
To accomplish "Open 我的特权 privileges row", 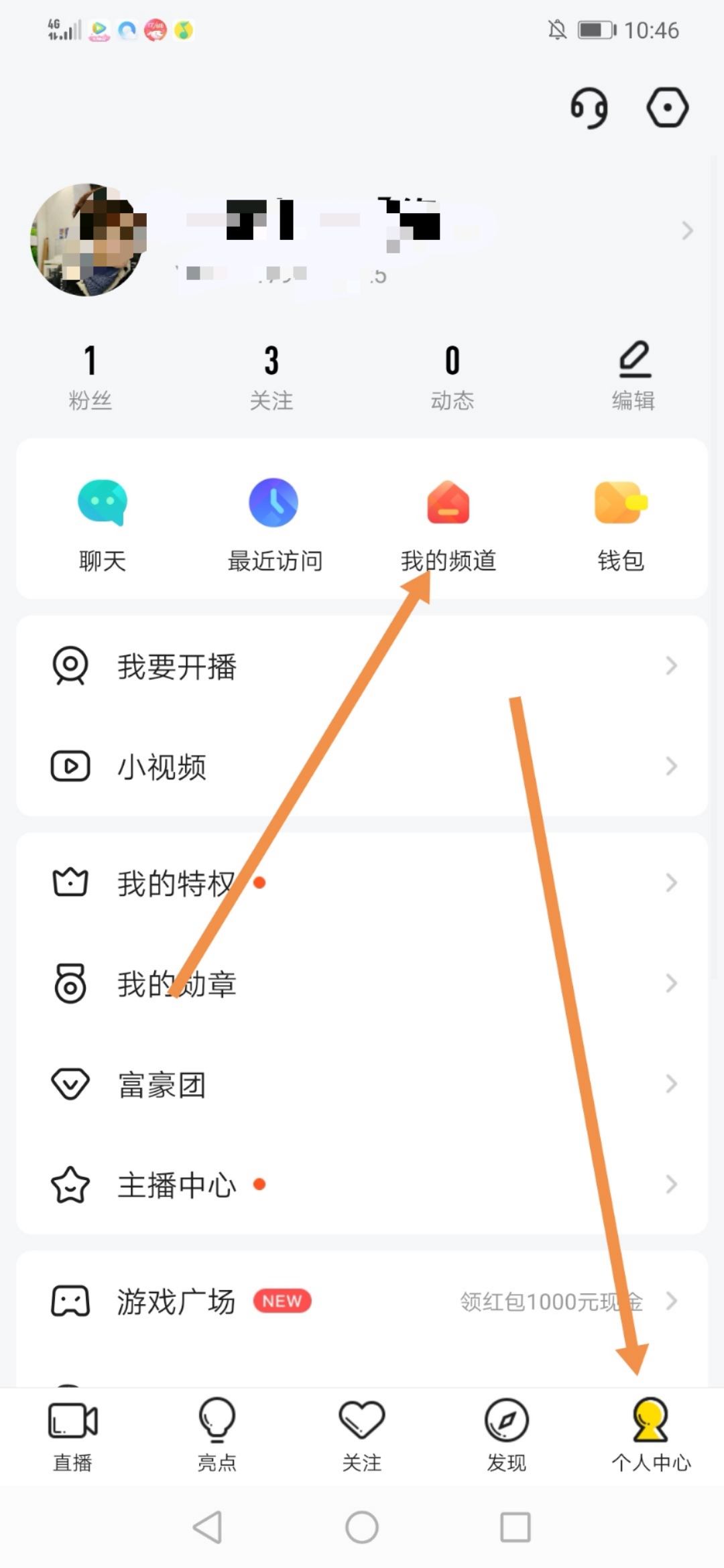I will click(x=362, y=883).
